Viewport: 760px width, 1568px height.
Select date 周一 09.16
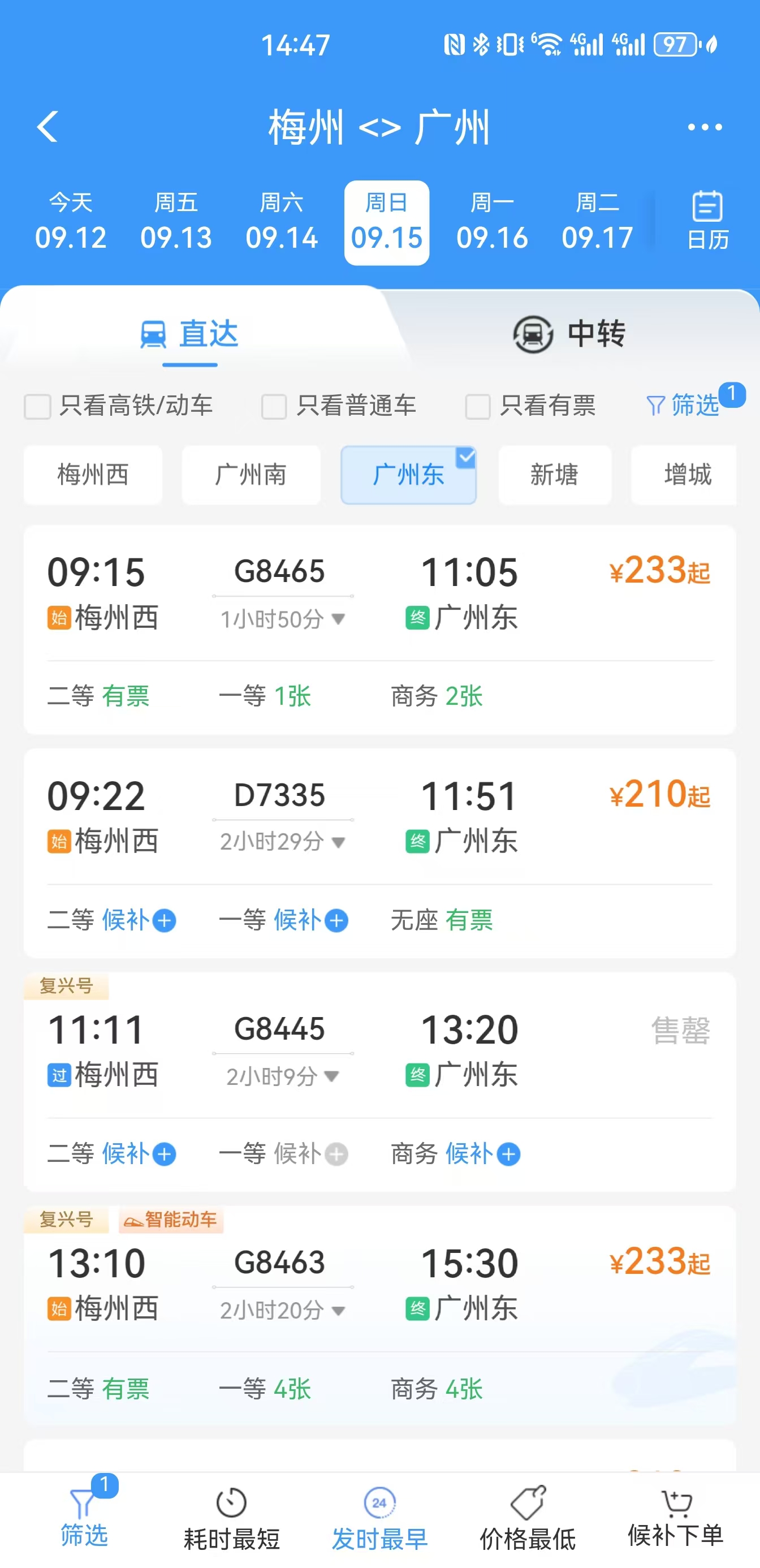(x=493, y=222)
